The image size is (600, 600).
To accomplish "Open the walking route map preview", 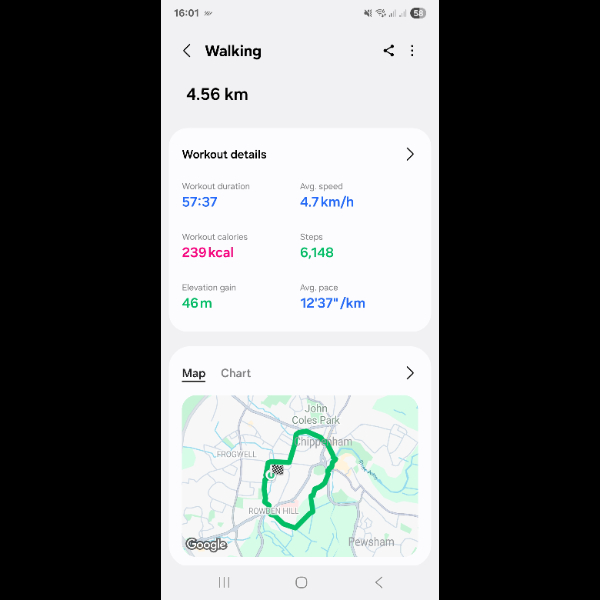I will coord(300,475).
